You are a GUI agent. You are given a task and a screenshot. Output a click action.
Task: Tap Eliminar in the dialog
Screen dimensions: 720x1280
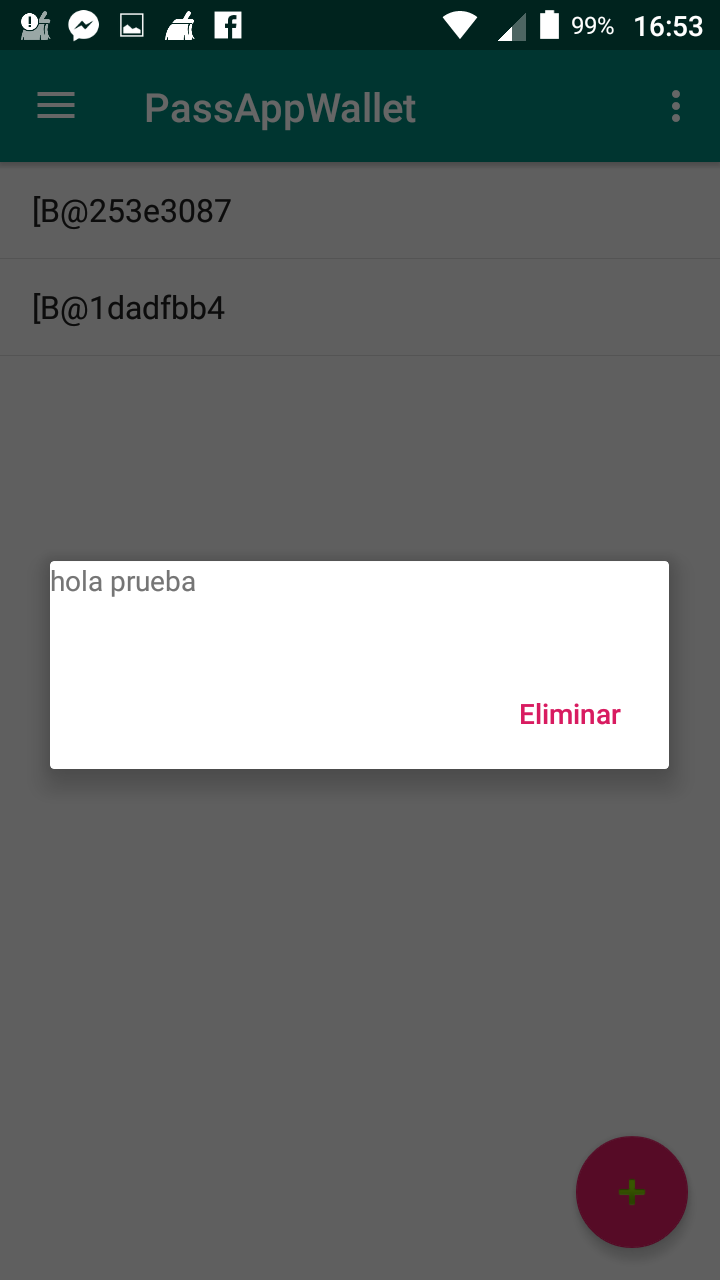pos(570,714)
